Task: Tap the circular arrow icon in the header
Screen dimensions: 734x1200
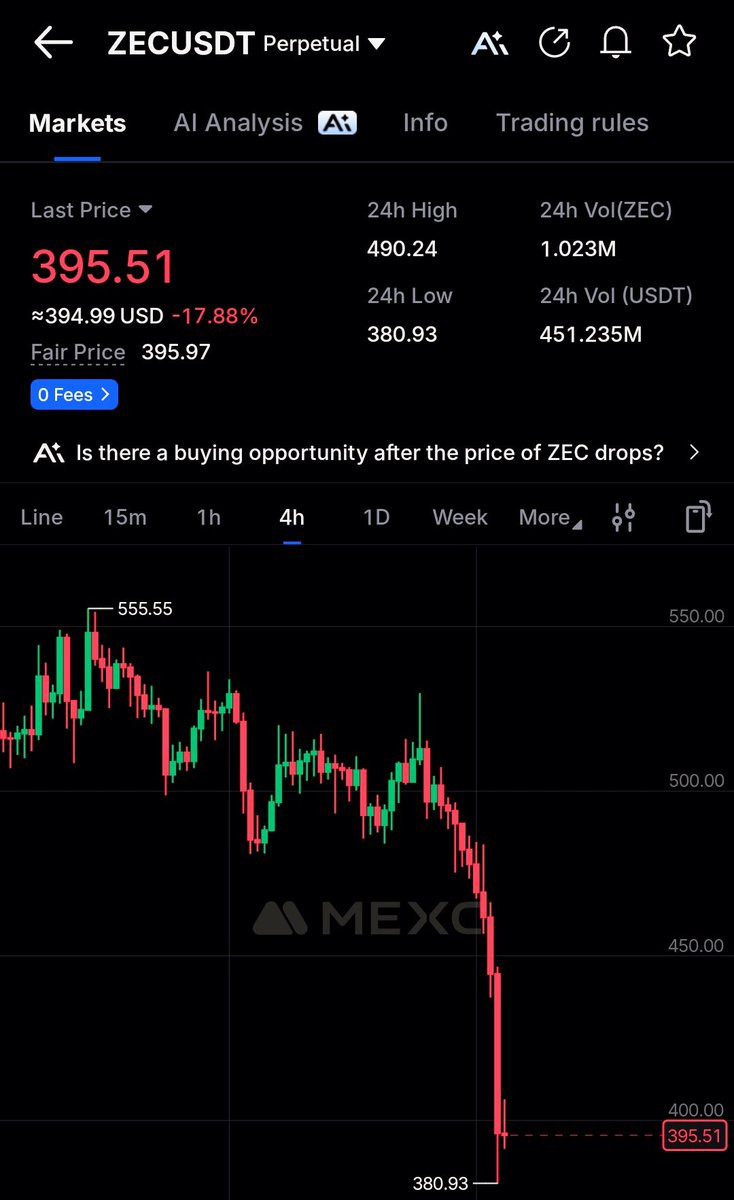Action: (553, 42)
